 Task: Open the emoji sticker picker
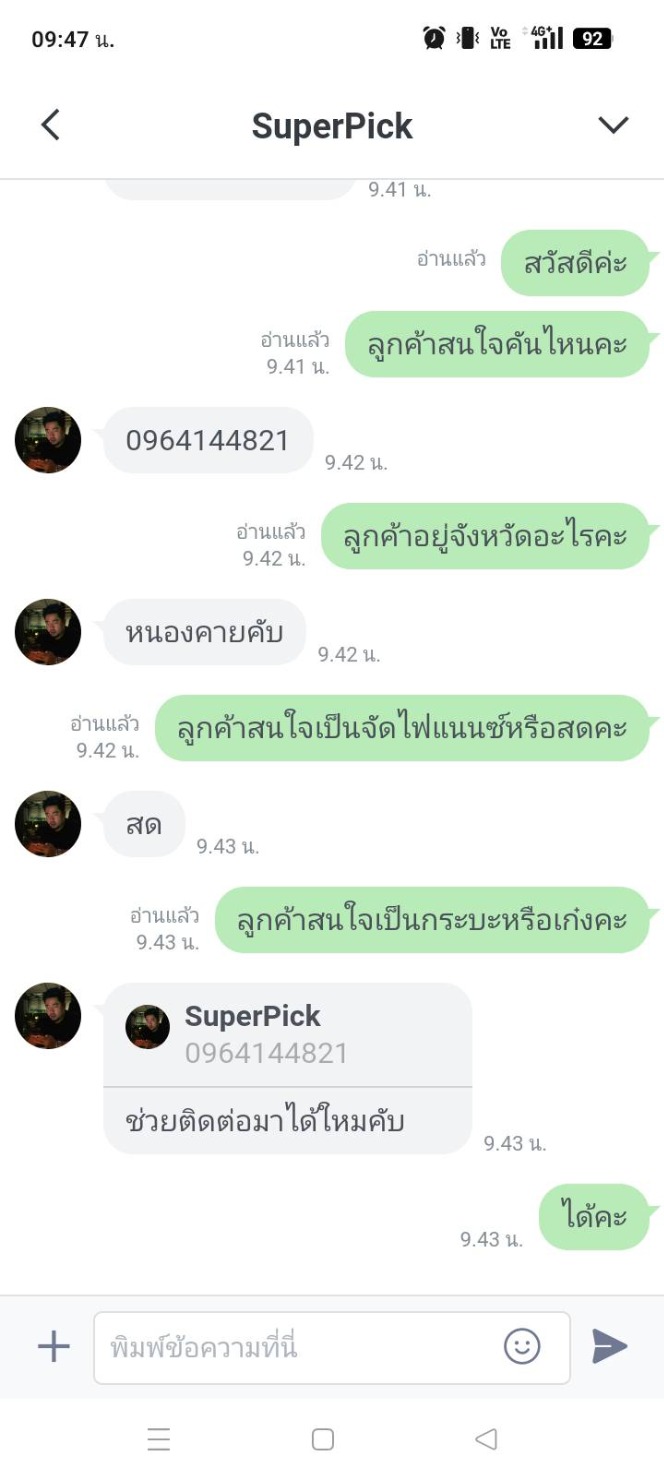(x=522, y=1347)
